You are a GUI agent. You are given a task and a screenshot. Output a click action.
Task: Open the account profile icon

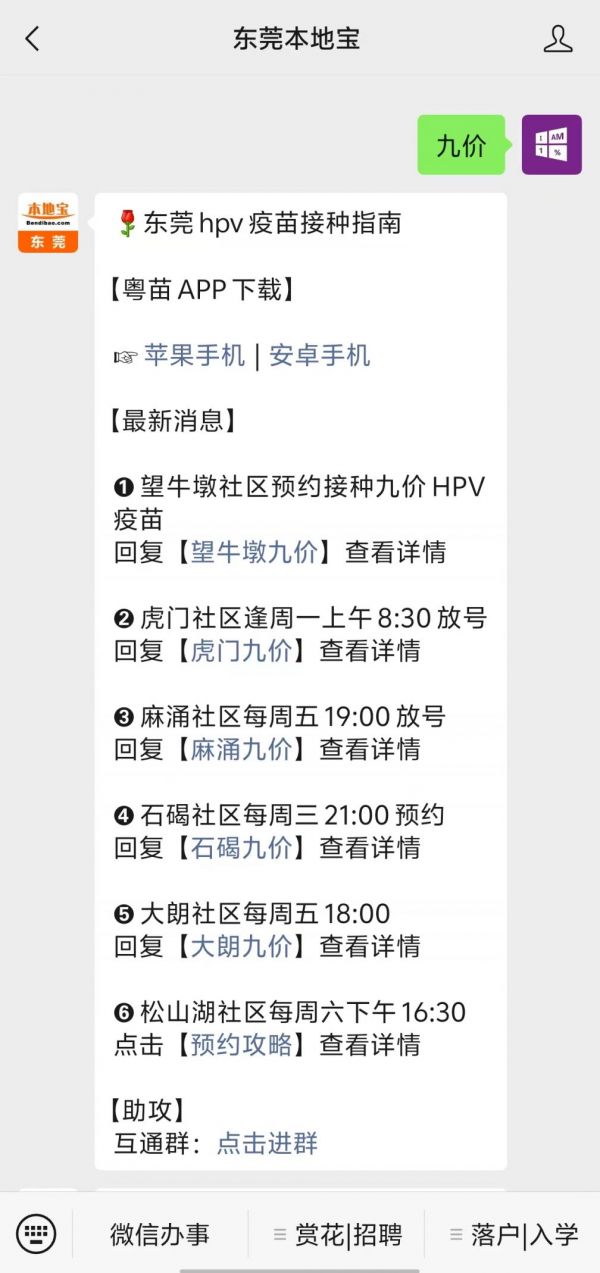(557, 39)
